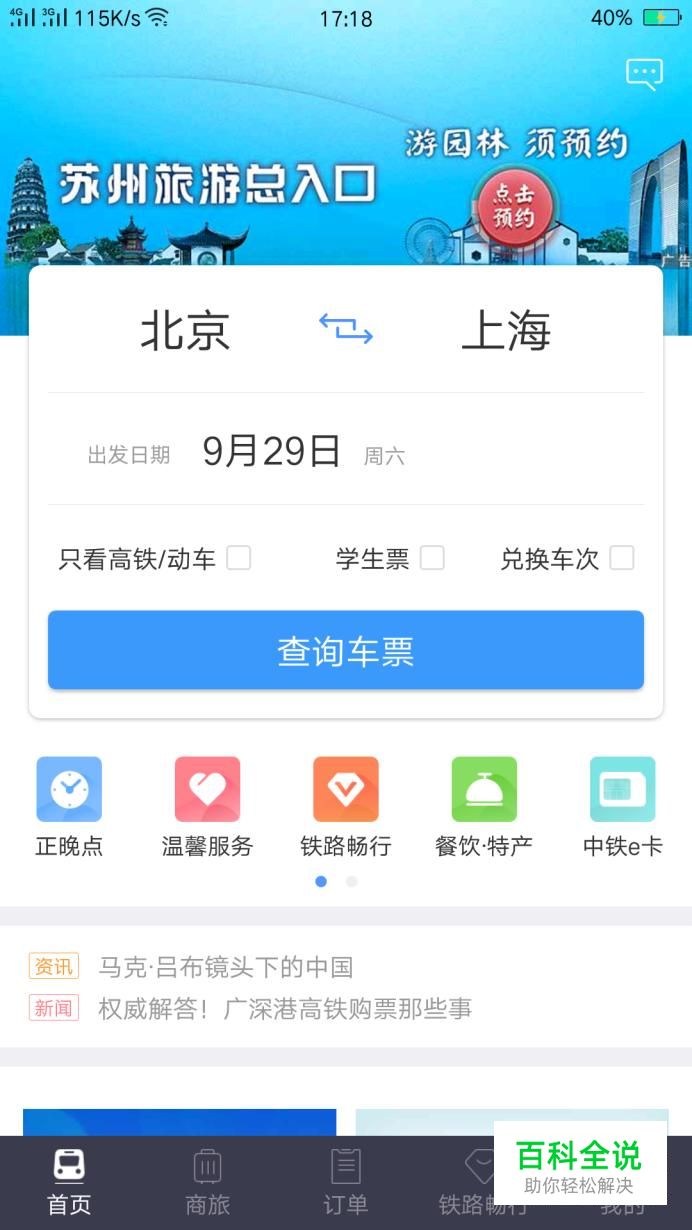Open 中铁e卡

pyautogui.click(x=622, y=807)
